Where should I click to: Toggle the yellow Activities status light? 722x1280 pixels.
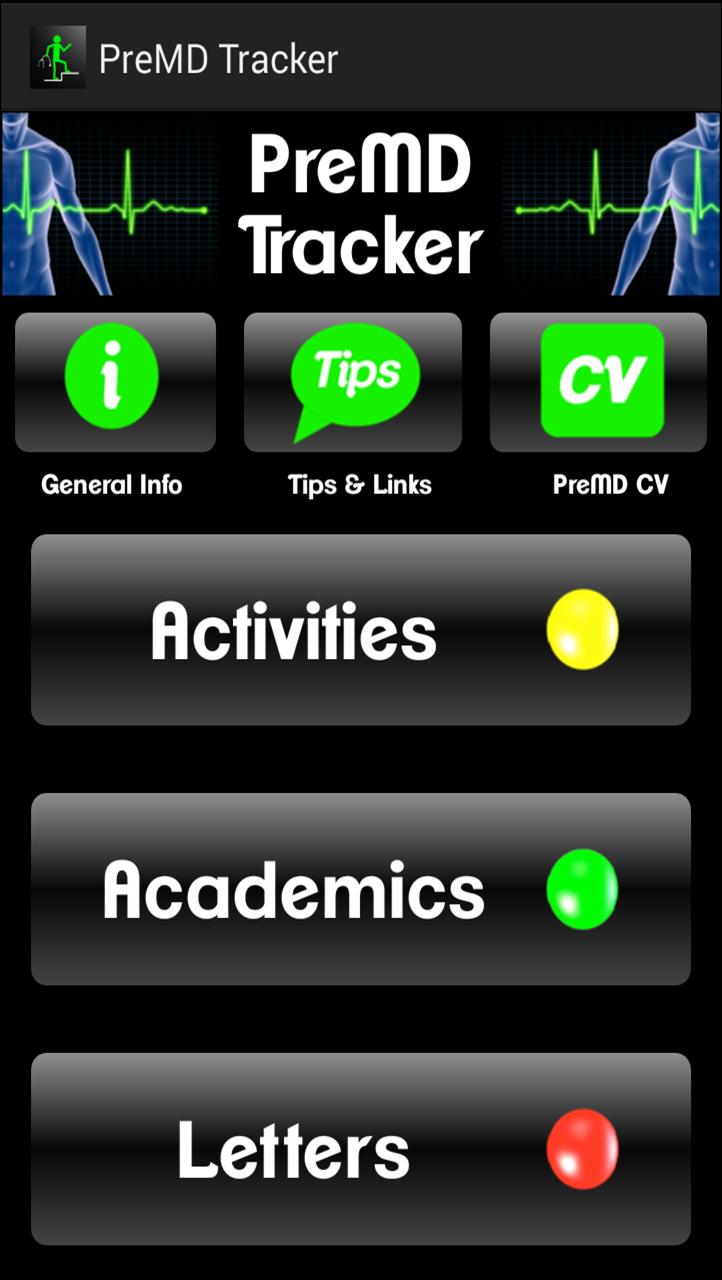(584, 630)
